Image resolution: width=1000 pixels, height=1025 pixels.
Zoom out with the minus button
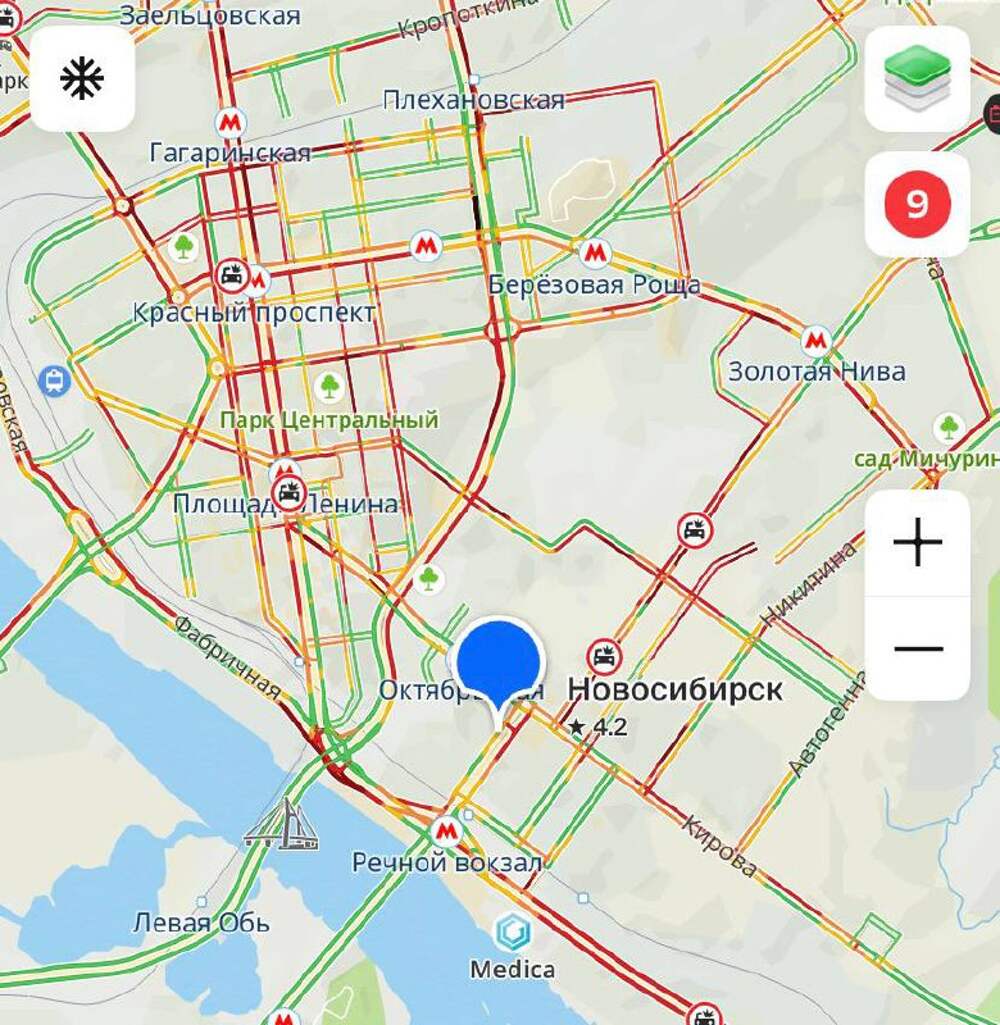tap(917, 648)
